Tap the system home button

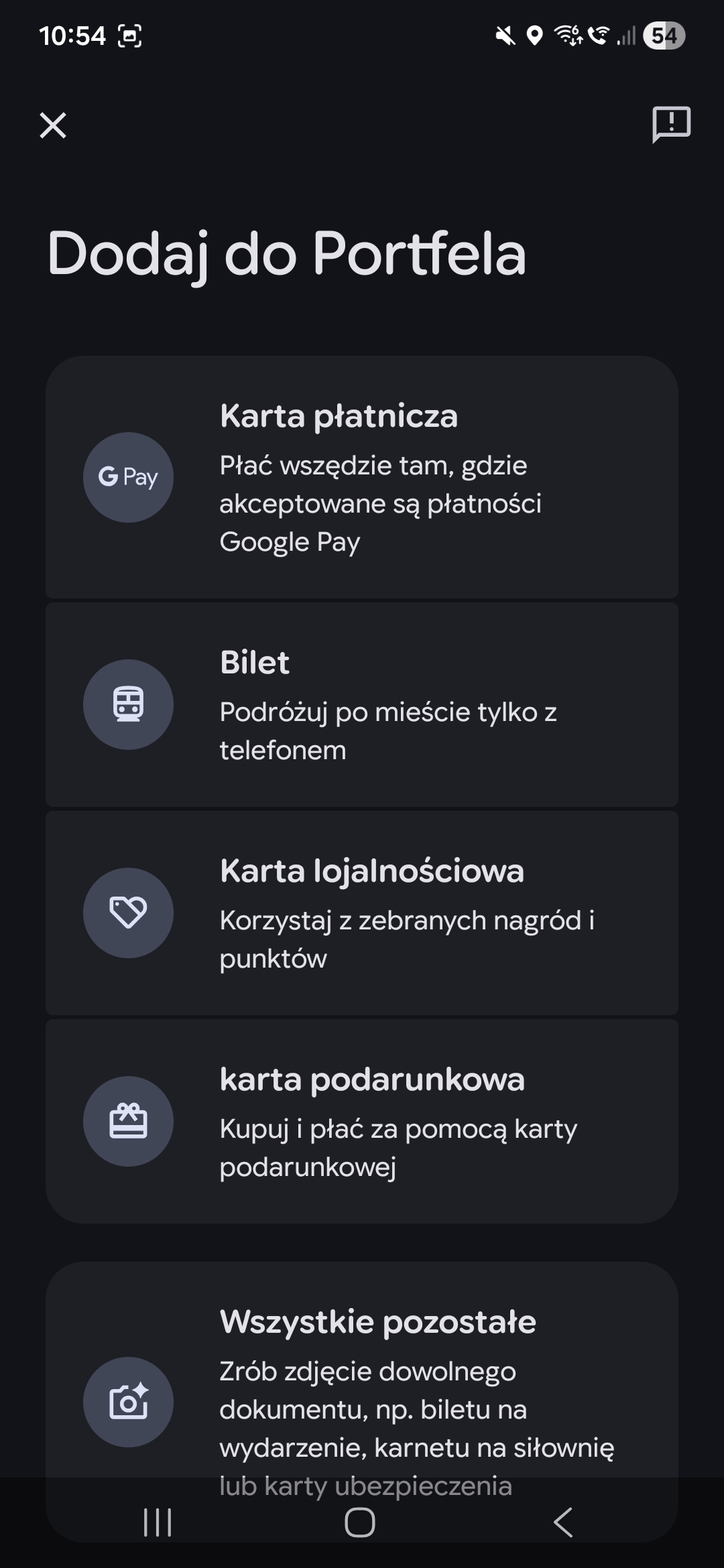[360, 1522]
